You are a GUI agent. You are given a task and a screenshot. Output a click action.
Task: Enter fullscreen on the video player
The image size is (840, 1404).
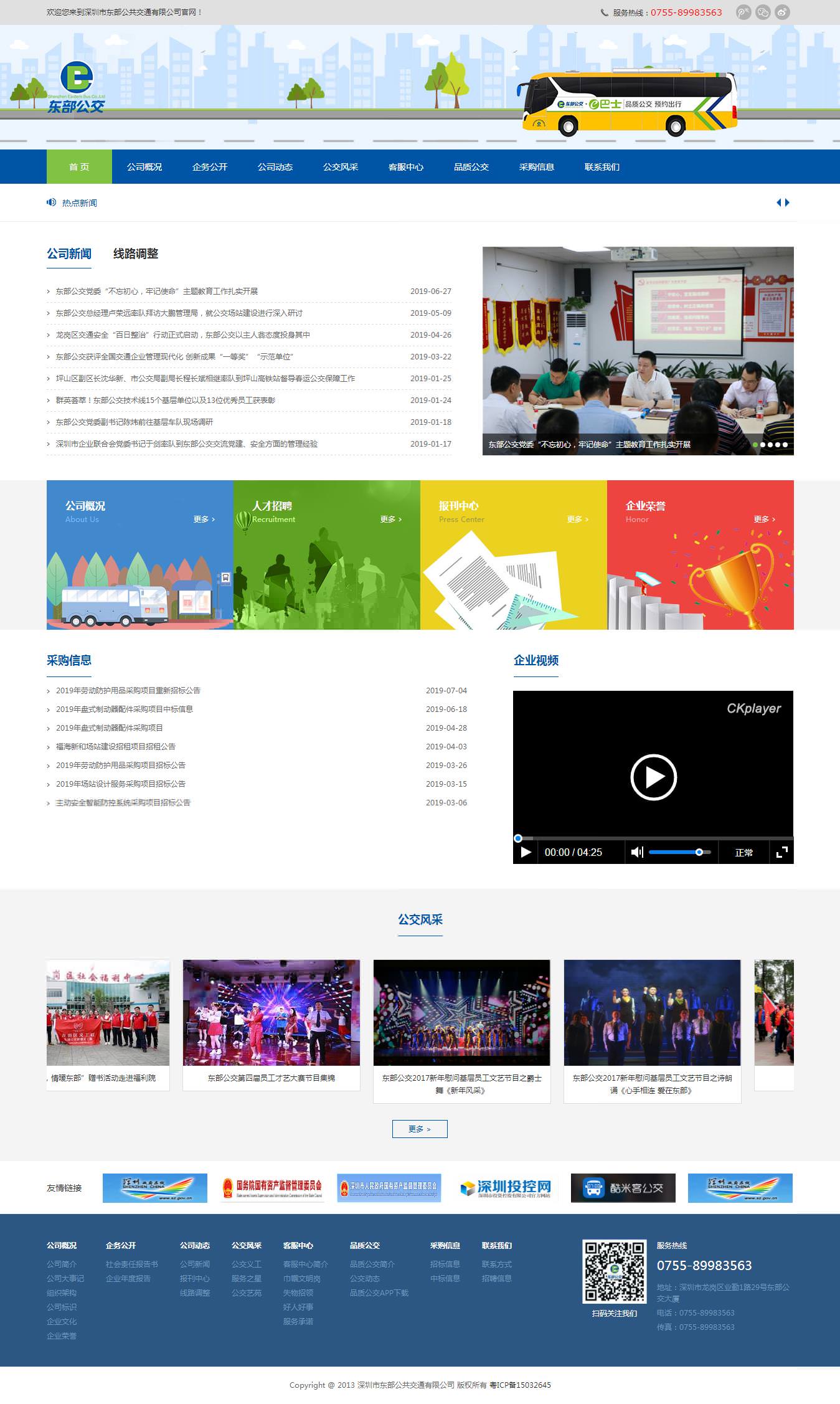(x=782, y=852)
